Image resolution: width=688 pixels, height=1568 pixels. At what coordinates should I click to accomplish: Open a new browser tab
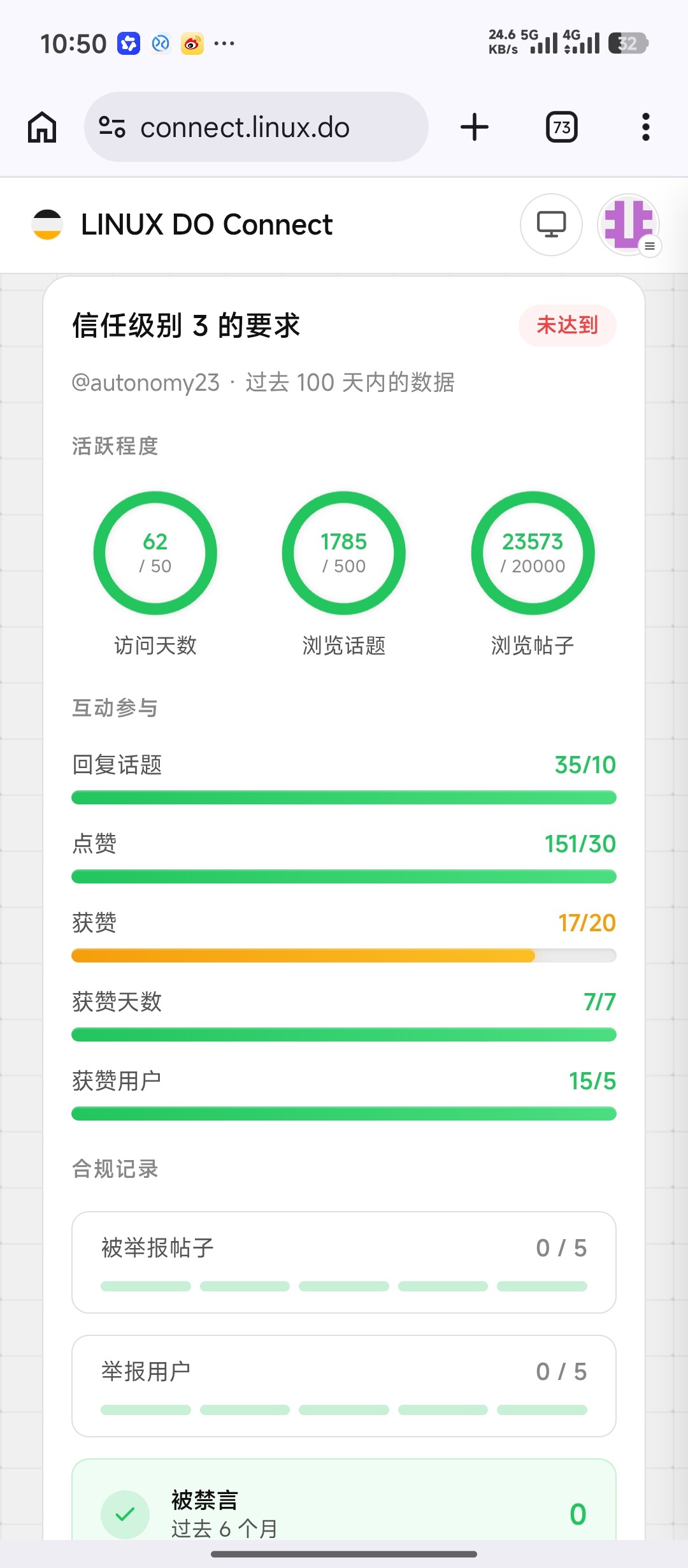coord(475,127)
